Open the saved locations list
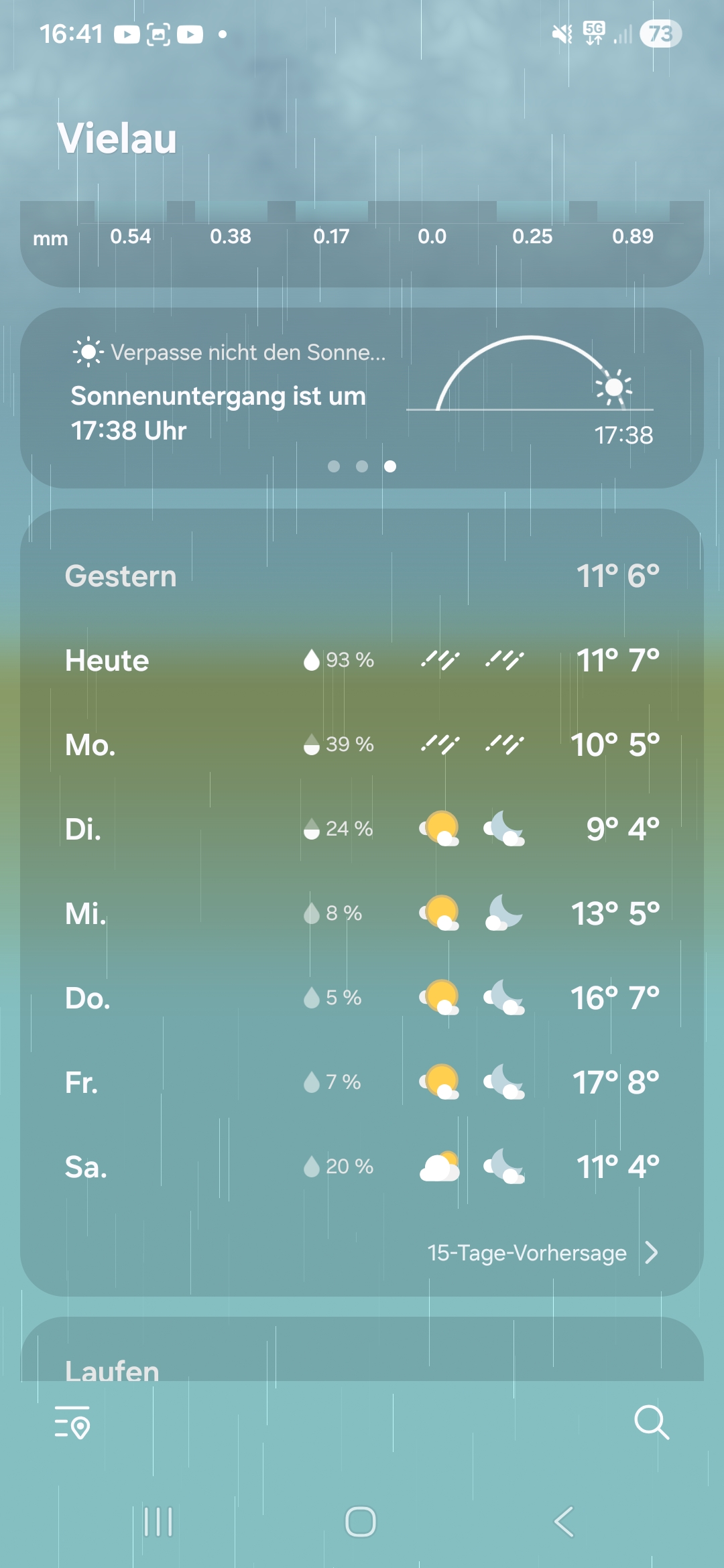724x1568 pixels. 72,1422
